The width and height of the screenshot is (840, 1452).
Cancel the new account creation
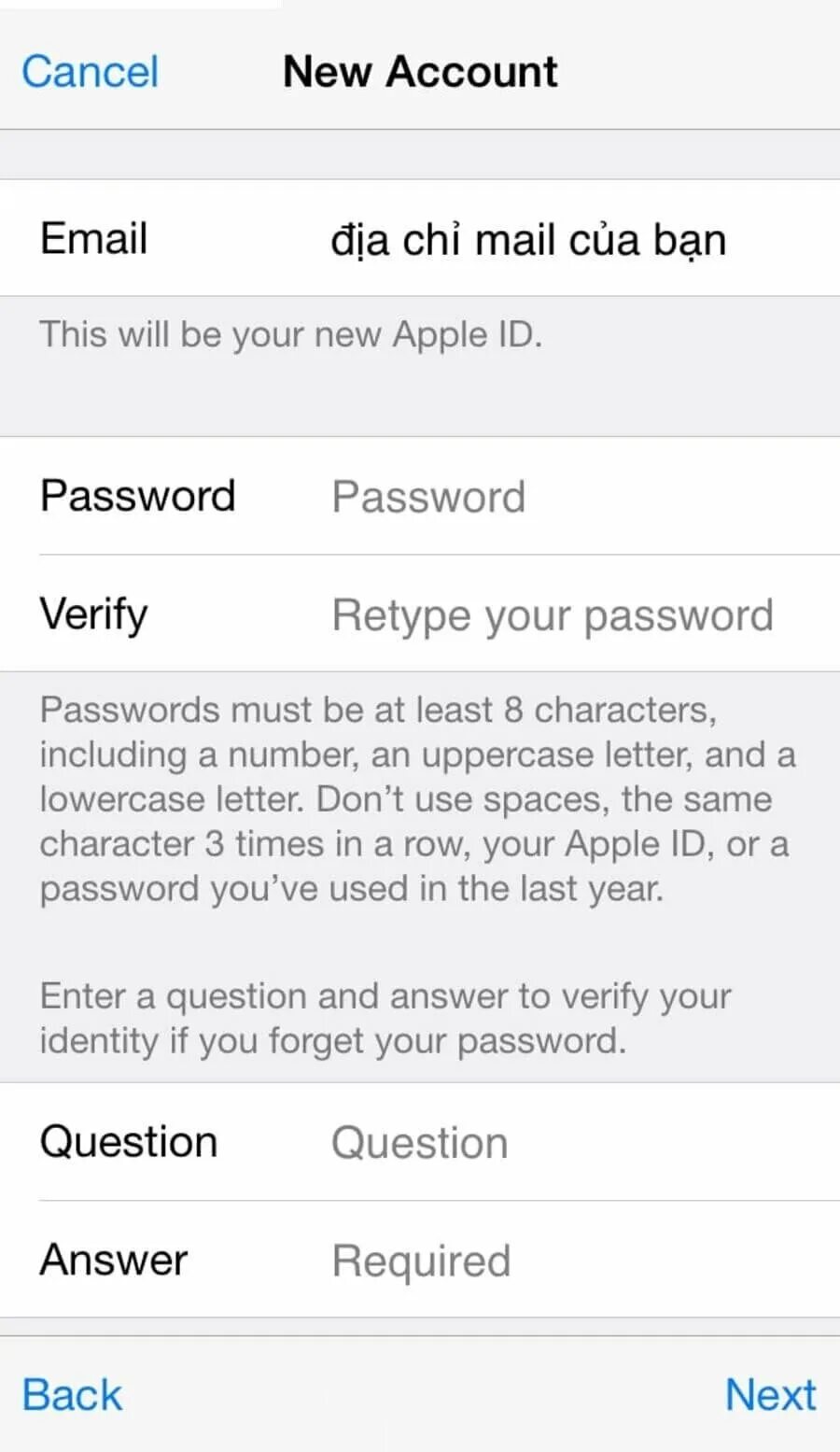click(90, 72)
